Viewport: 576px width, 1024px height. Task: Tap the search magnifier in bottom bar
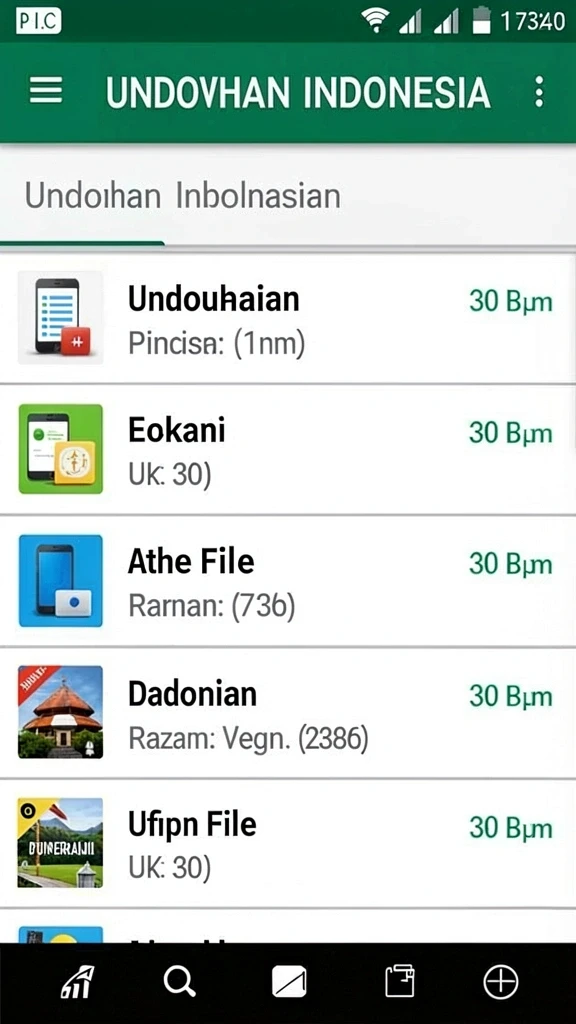click(x=179, y=982)
